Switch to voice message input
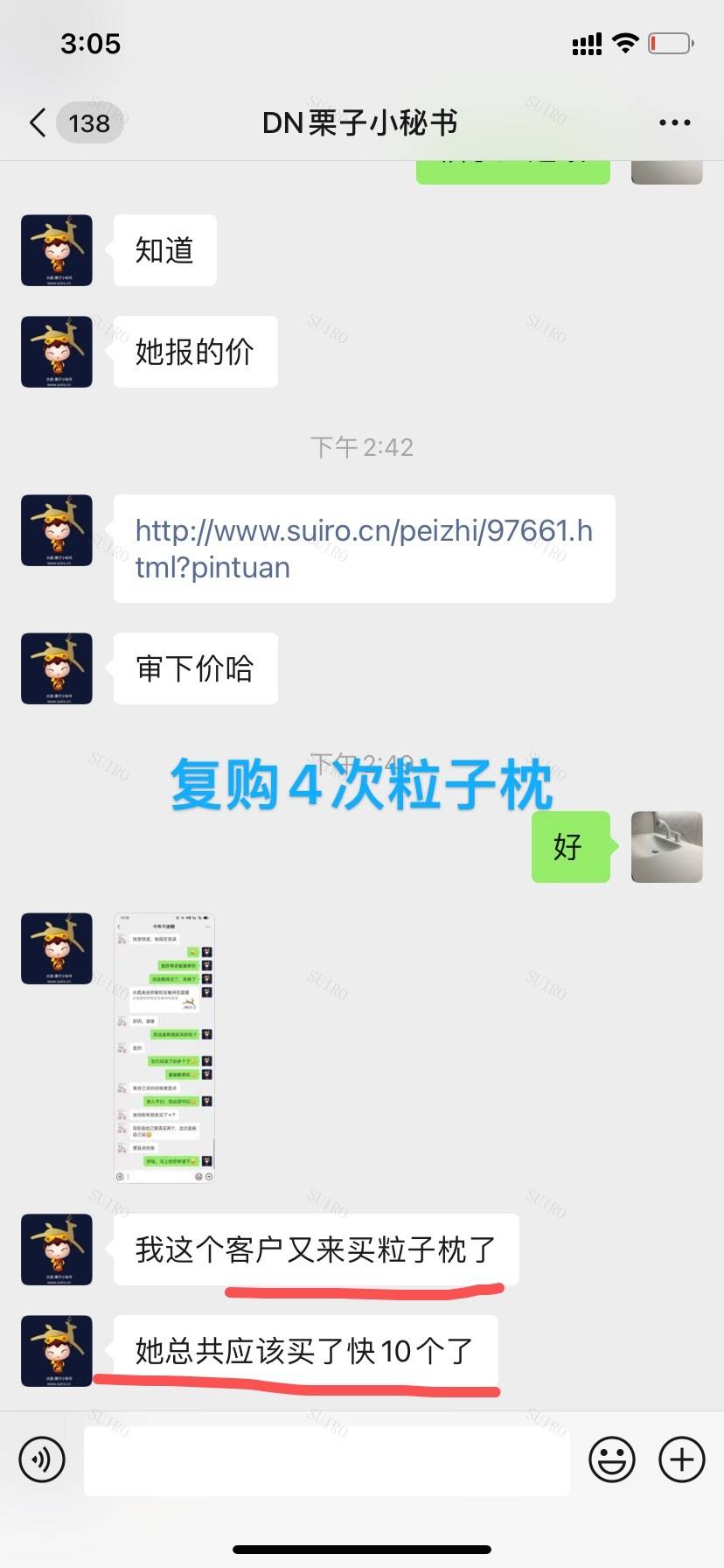724x1568 pixels. coord(42,1459)
